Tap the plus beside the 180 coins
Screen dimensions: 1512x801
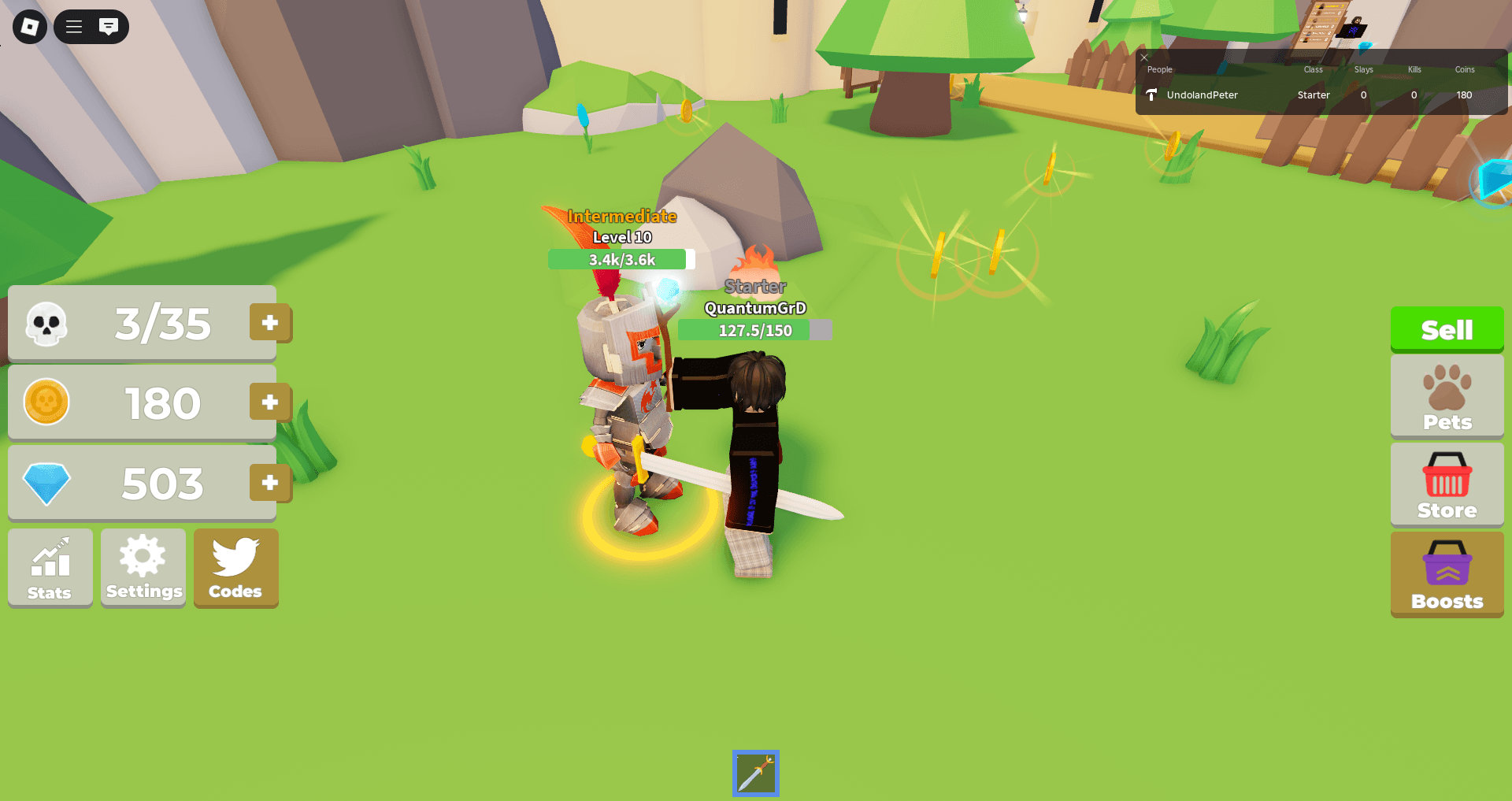(x=270, y=402)
